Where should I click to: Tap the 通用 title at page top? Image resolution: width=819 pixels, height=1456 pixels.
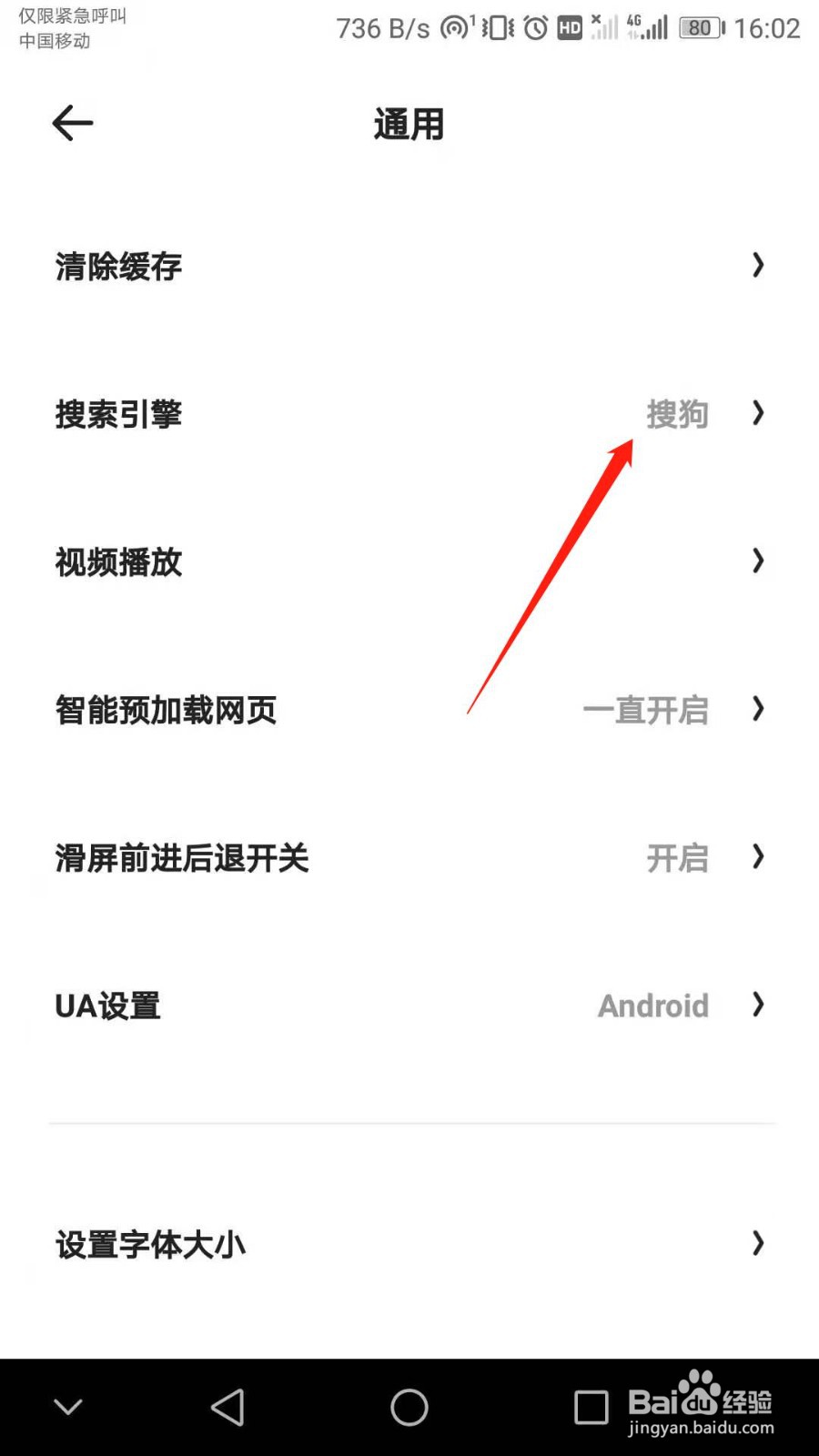(x=409, y=125)
